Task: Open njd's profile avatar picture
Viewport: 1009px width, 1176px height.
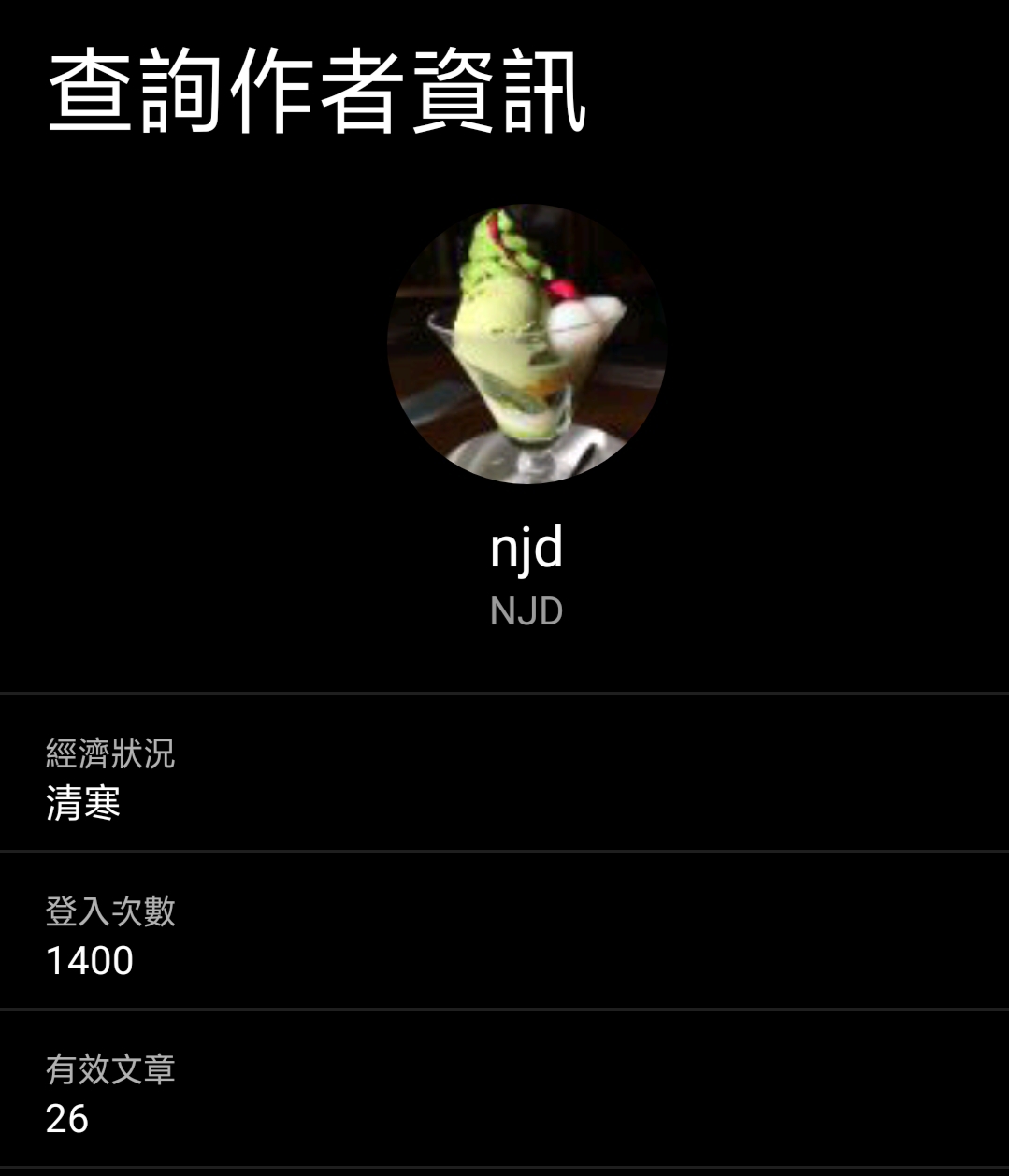Action: [526, 343]
